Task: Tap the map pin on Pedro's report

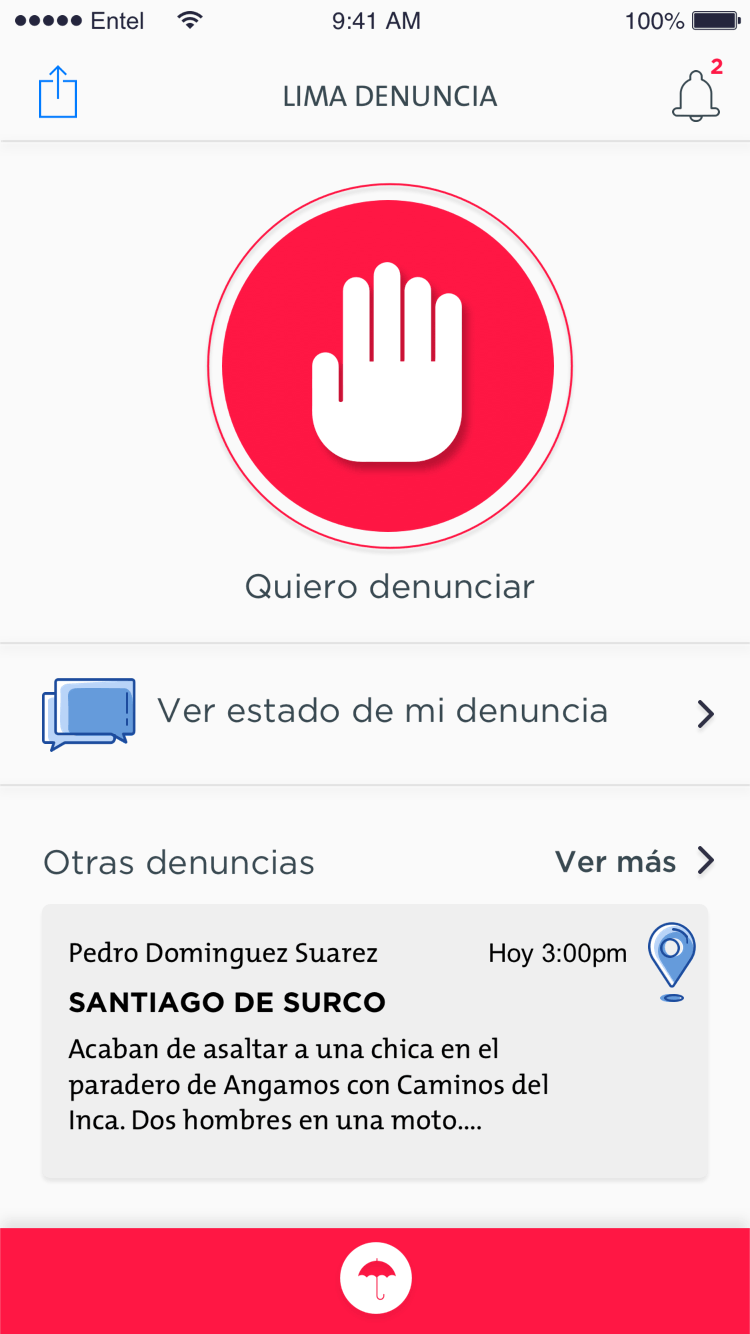Action: point(672,962)
